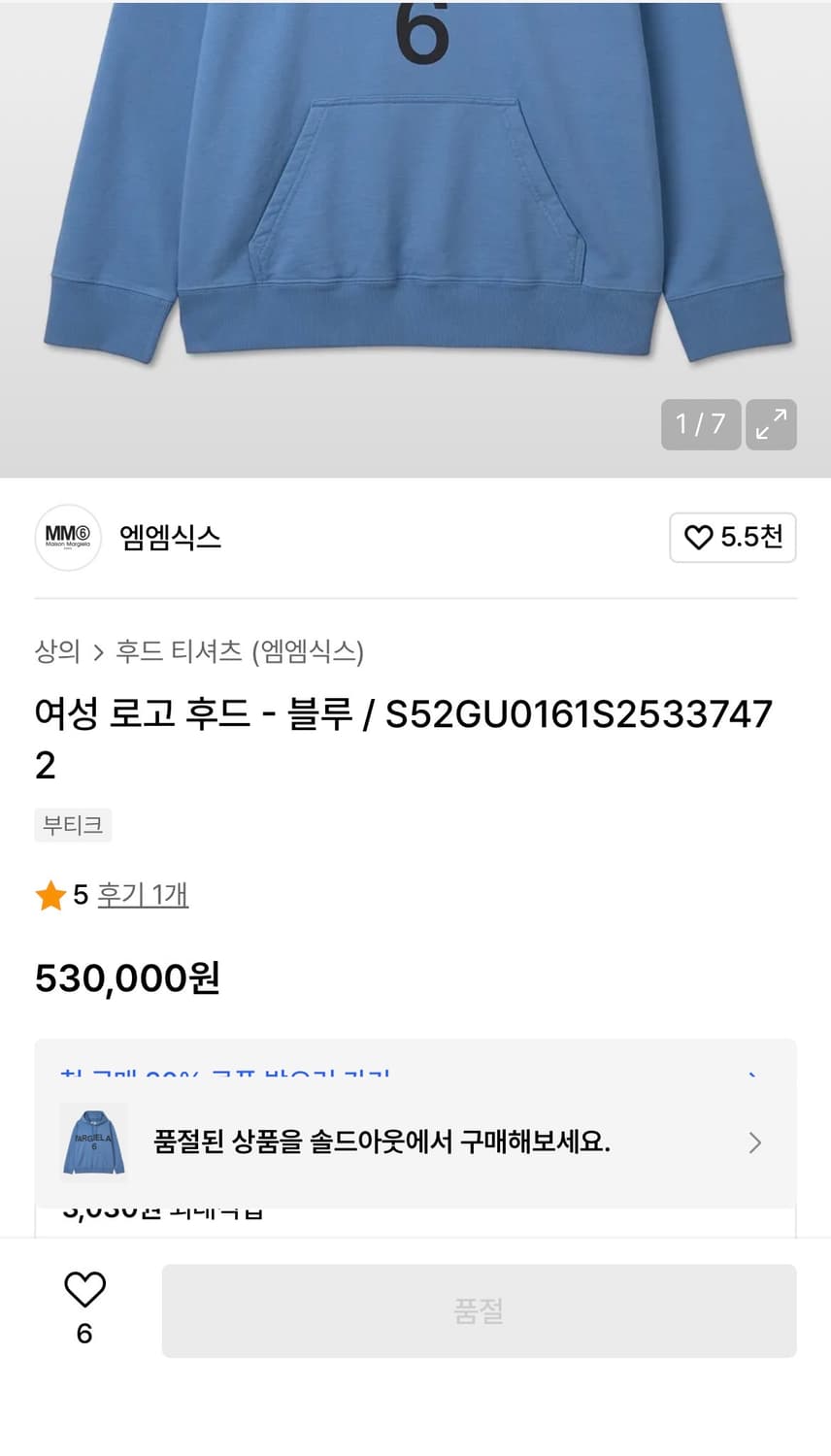
Task: Click the MM6 Maison Margiela logo
Action: coord(67,538)
